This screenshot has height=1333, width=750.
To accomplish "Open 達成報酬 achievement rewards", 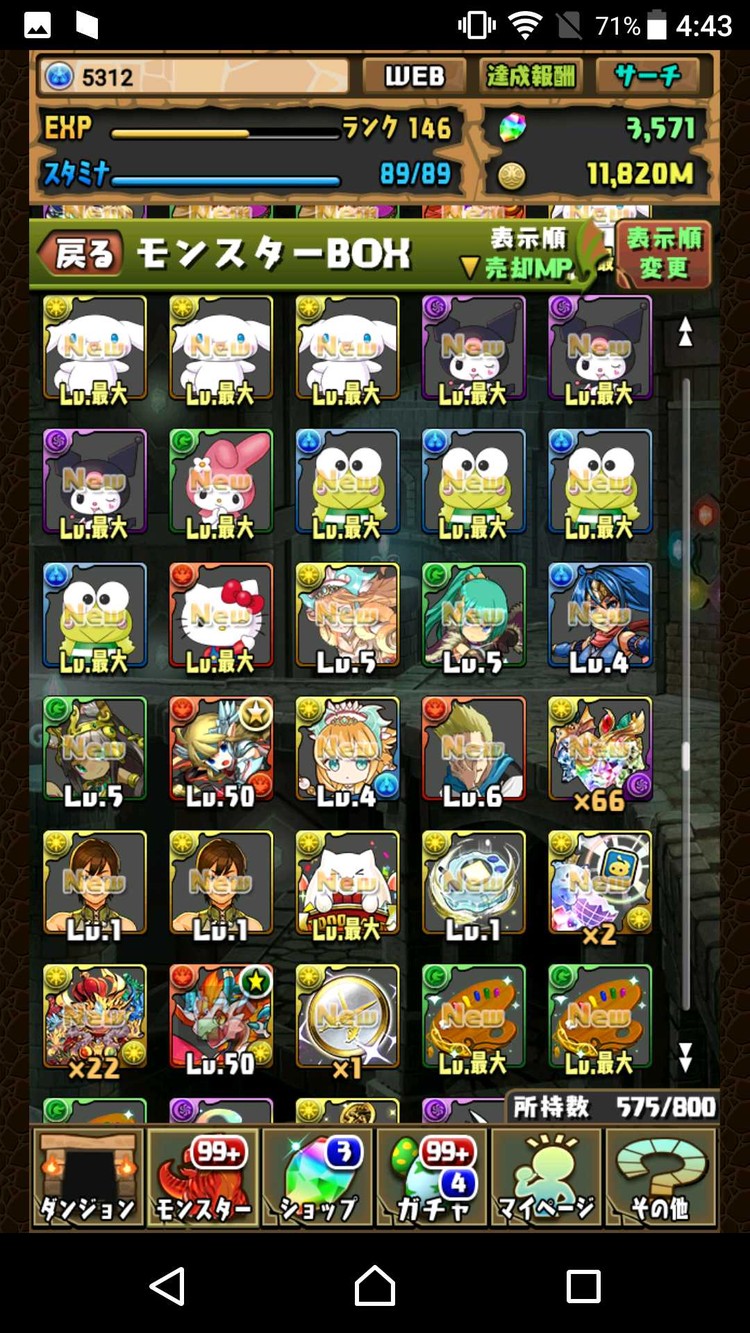I will [531, 76].
